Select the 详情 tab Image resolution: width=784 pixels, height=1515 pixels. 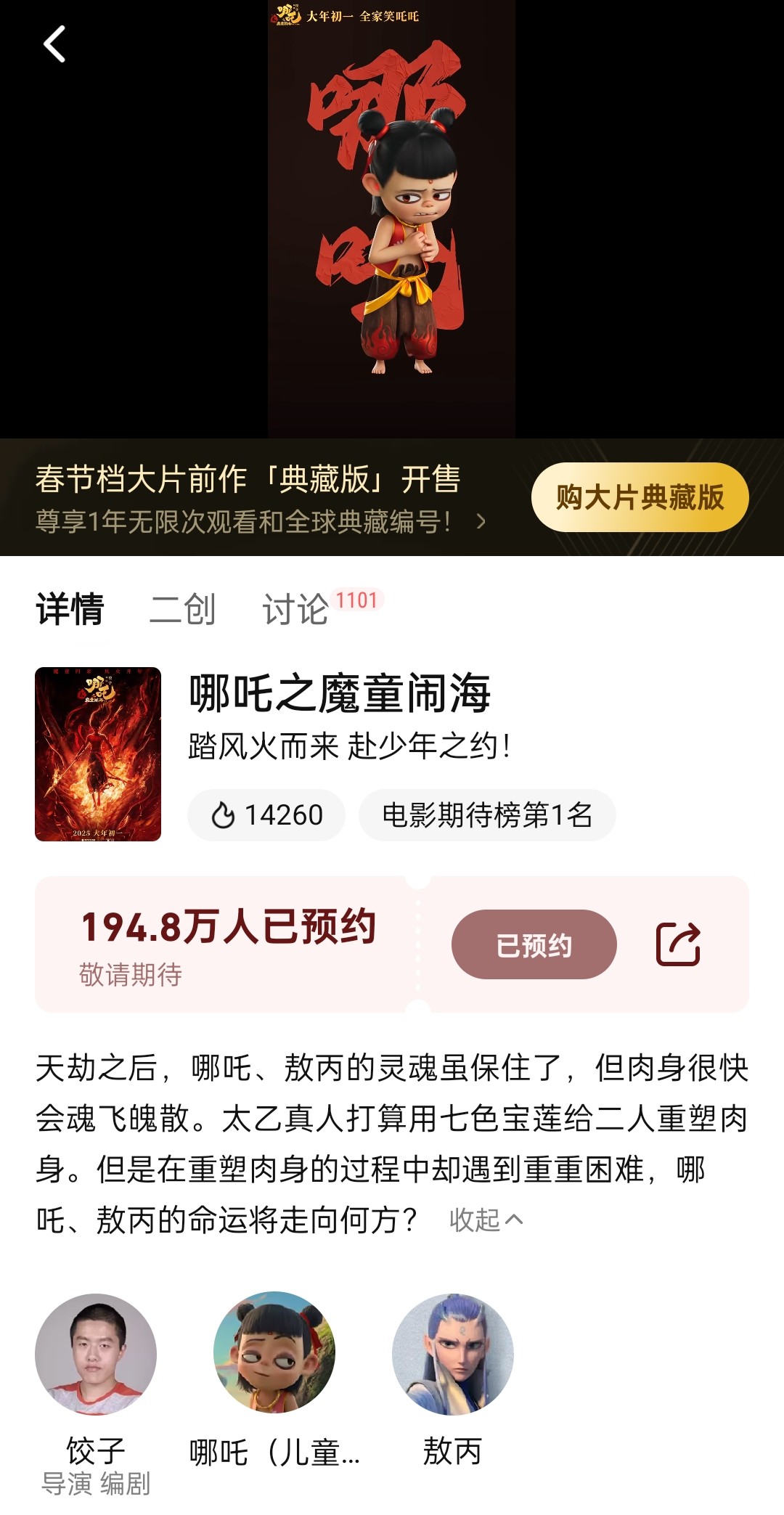point(70,608)
